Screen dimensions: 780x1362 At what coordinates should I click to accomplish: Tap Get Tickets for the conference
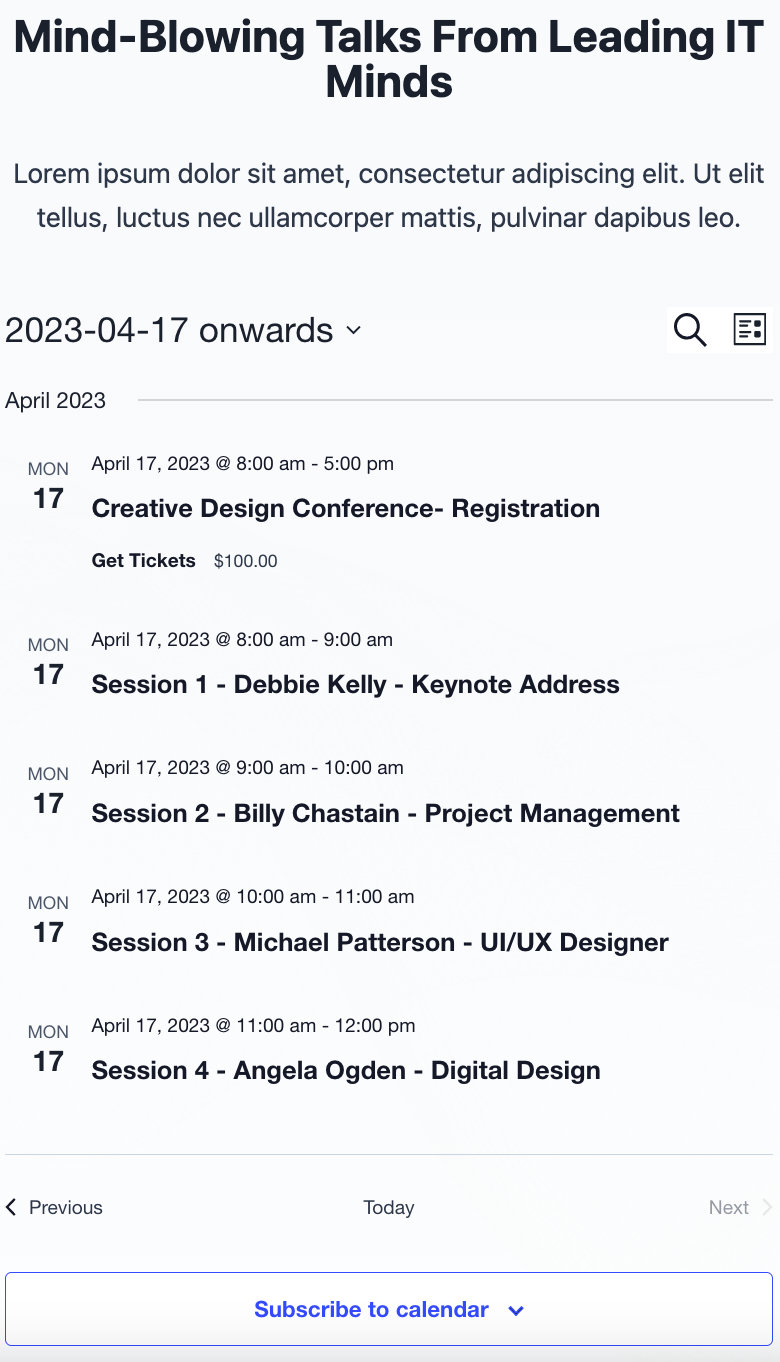pyautogui.click(x=144, y=561)
